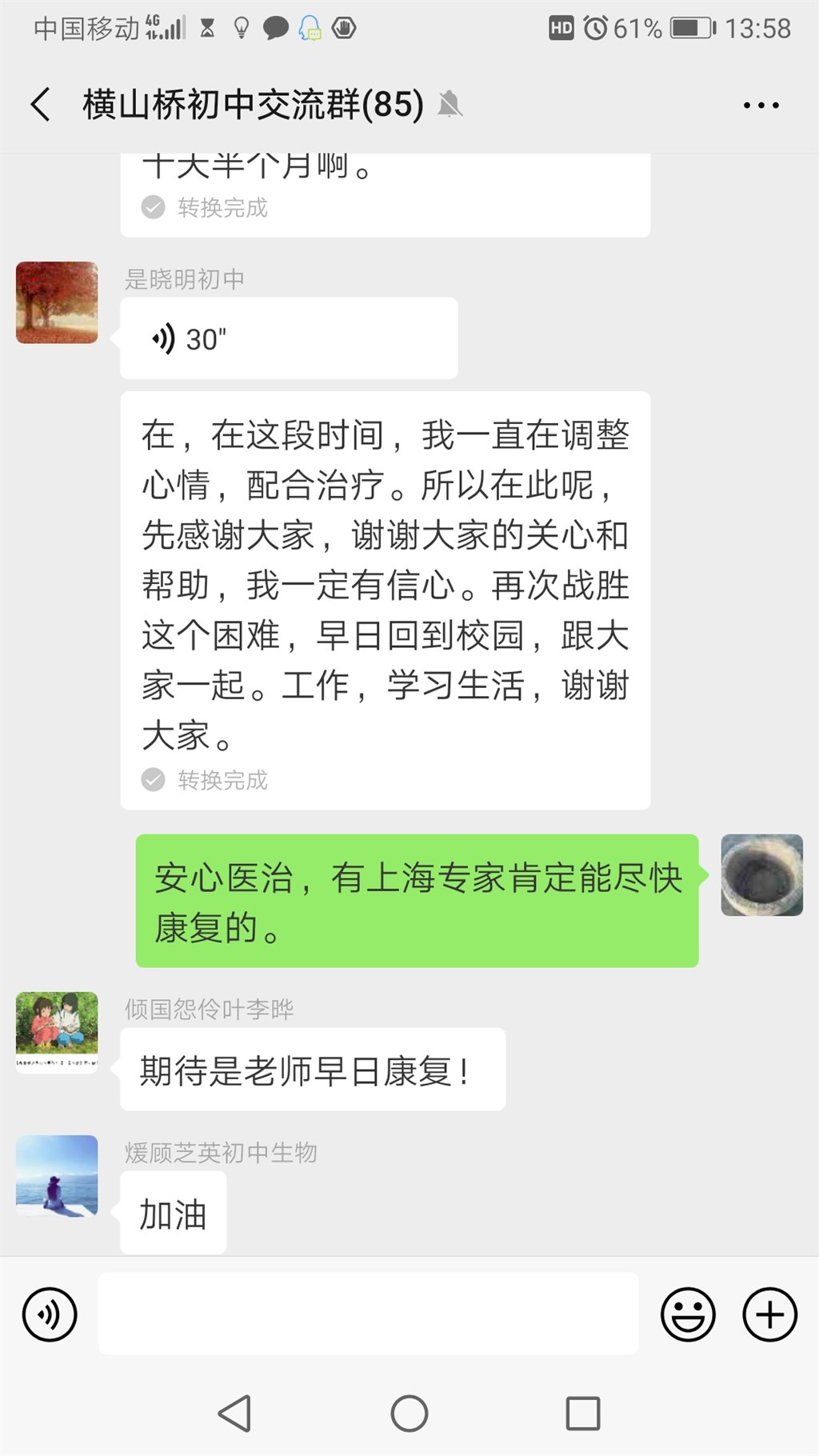Play the 30-second voice message

(288, 338)
